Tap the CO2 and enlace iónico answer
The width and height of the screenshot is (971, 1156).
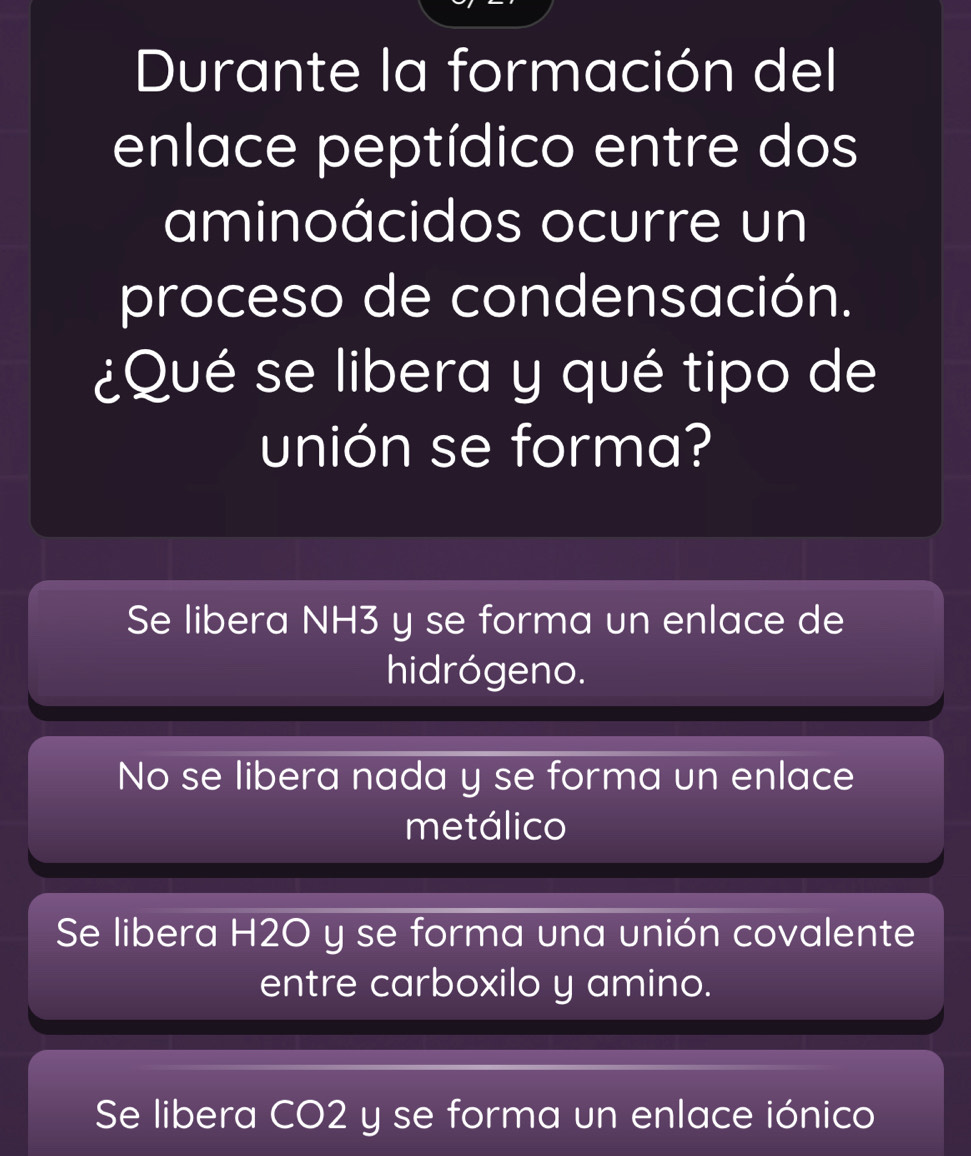pyautogui.click(x=485, y=1110)
